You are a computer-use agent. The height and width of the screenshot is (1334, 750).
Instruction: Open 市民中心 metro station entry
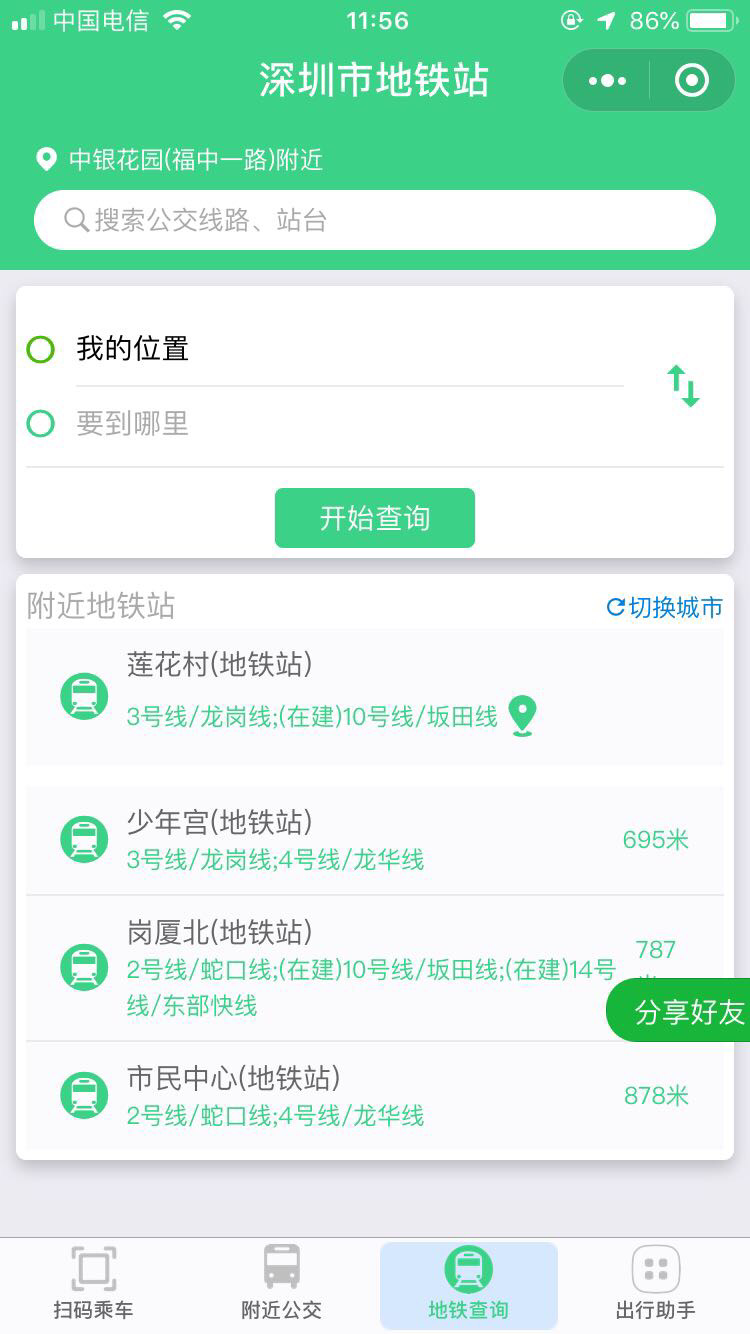click(375, 1096)
